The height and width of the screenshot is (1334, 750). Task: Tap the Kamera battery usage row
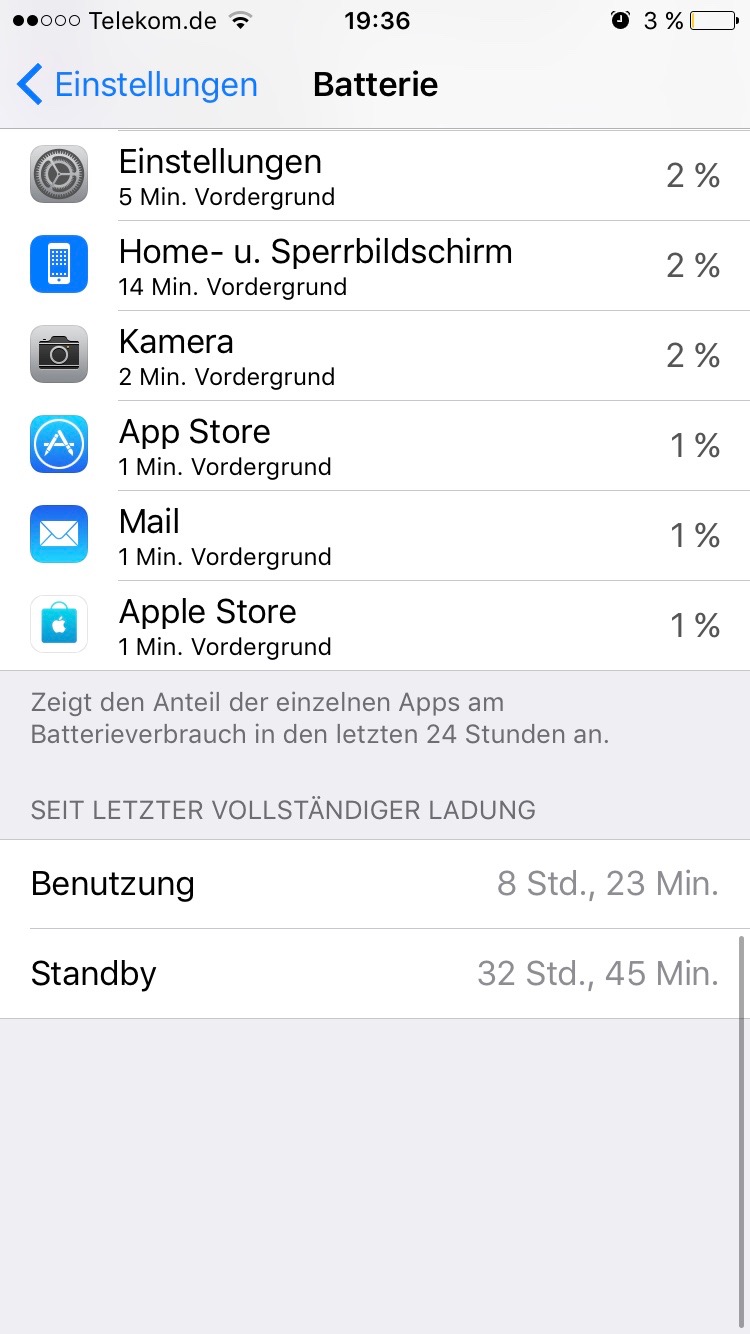point(375,356)
